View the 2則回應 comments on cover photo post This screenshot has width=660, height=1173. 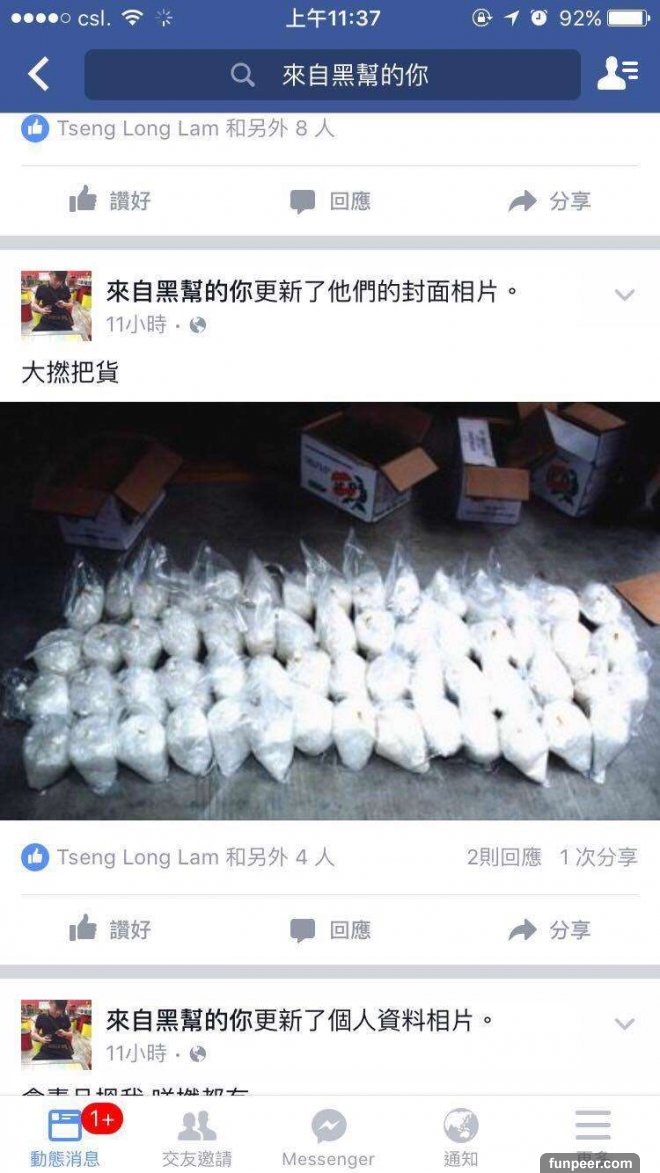pos(503,857)
